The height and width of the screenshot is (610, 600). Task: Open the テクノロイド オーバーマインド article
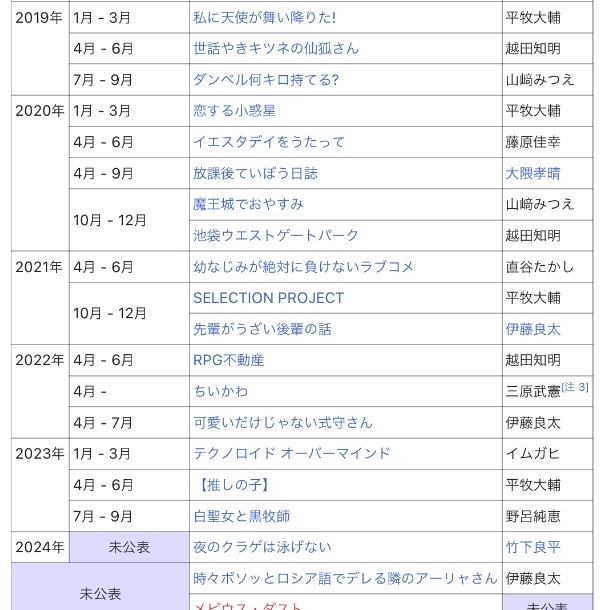(291, 453)
